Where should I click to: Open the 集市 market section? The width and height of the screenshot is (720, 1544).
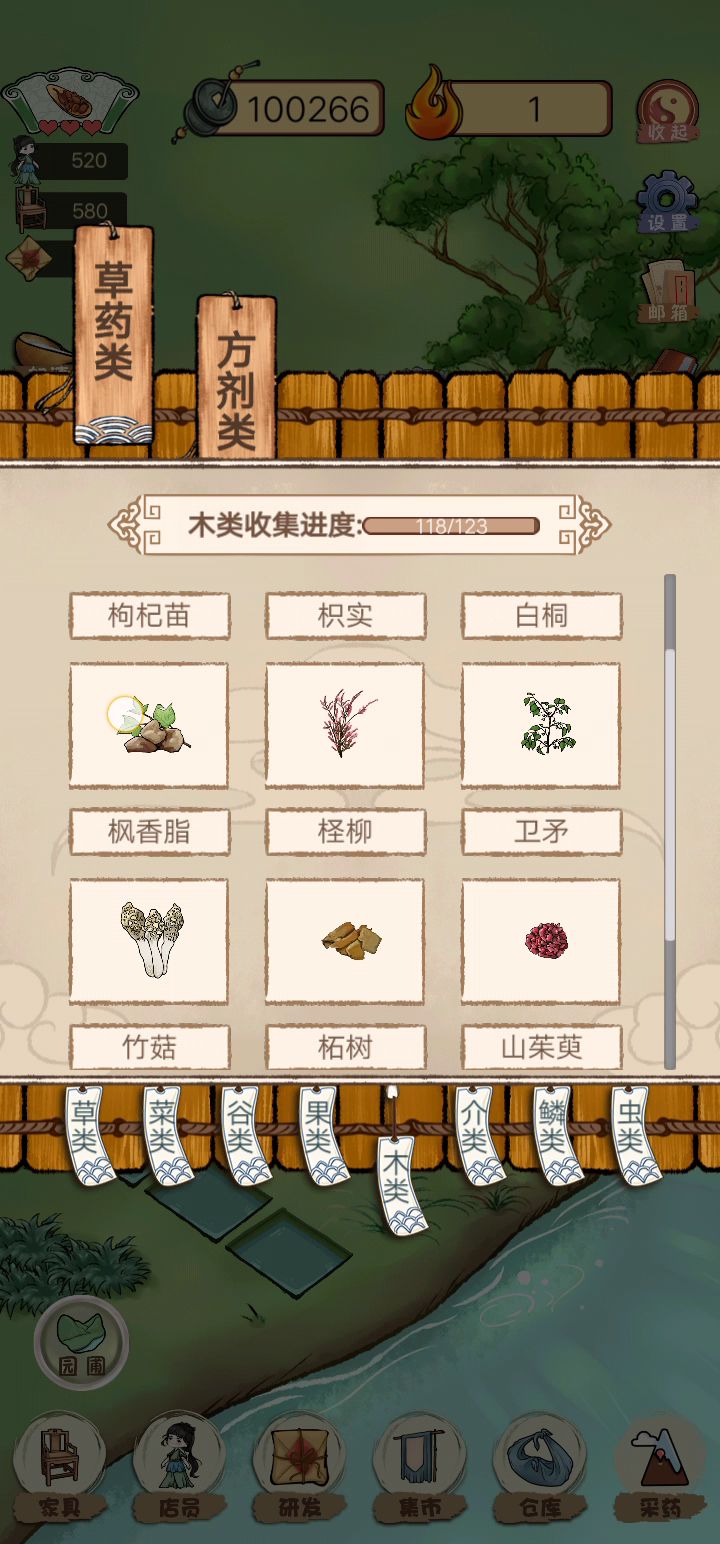click(419, 1466)
